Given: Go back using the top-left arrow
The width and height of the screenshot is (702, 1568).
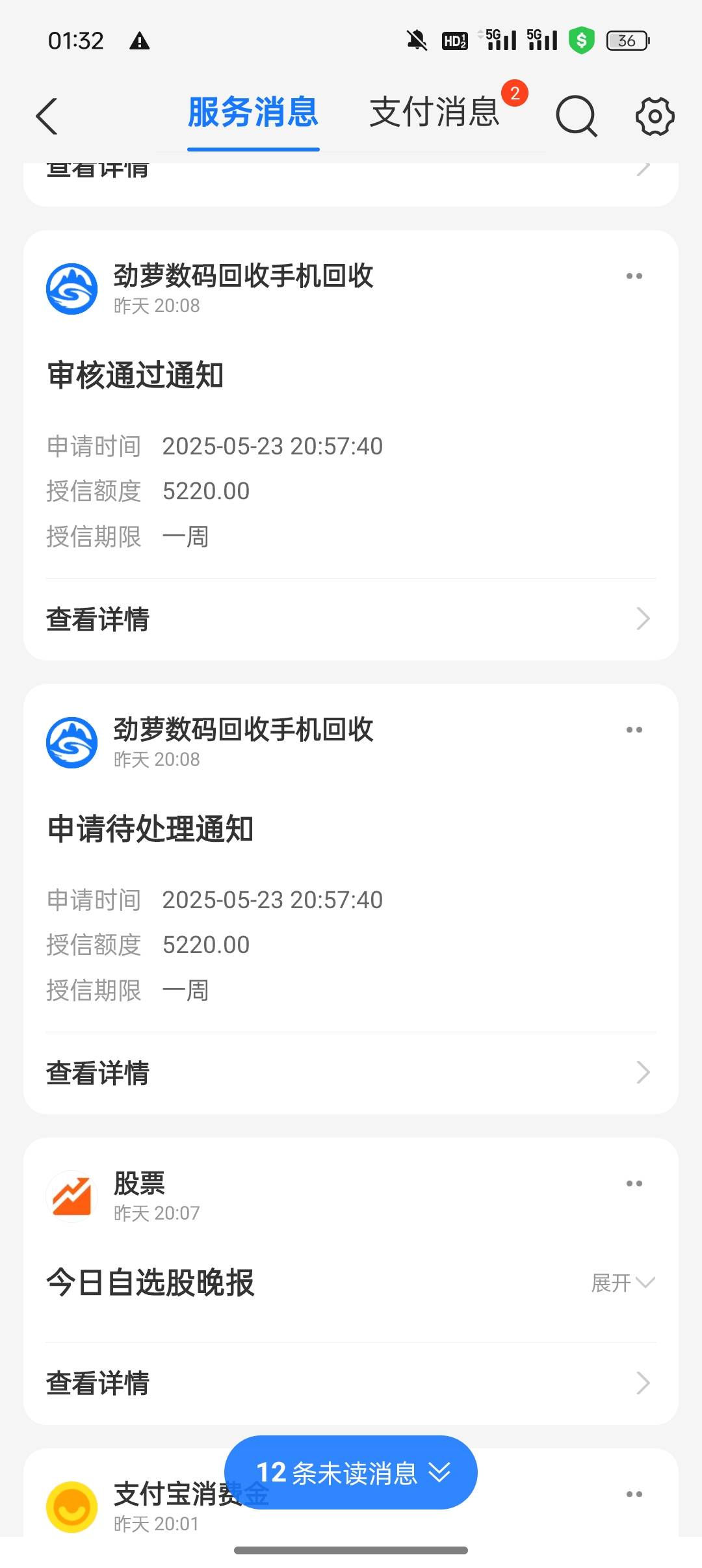Looking at the screenshot, I should 47,116.
